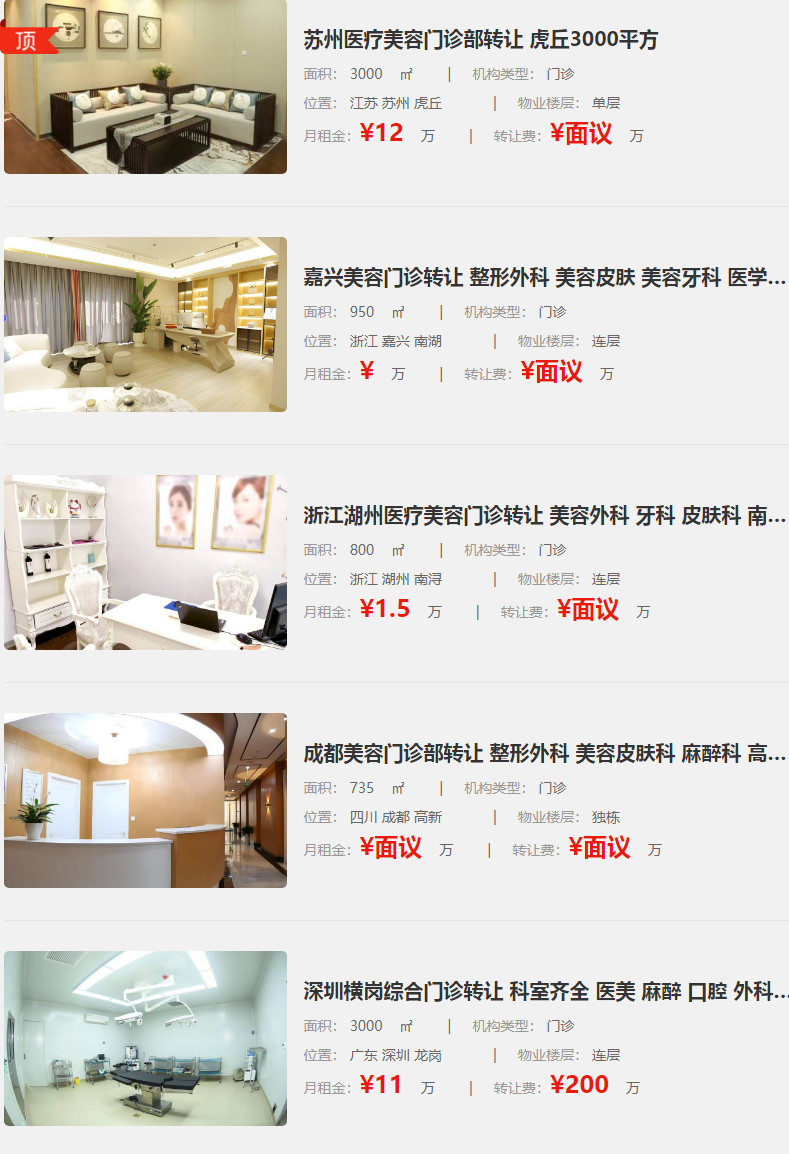The image size is (789, 1154).
Task: Open the 深圳横岗综合门诊转让 listing
Action: [544, 992]
